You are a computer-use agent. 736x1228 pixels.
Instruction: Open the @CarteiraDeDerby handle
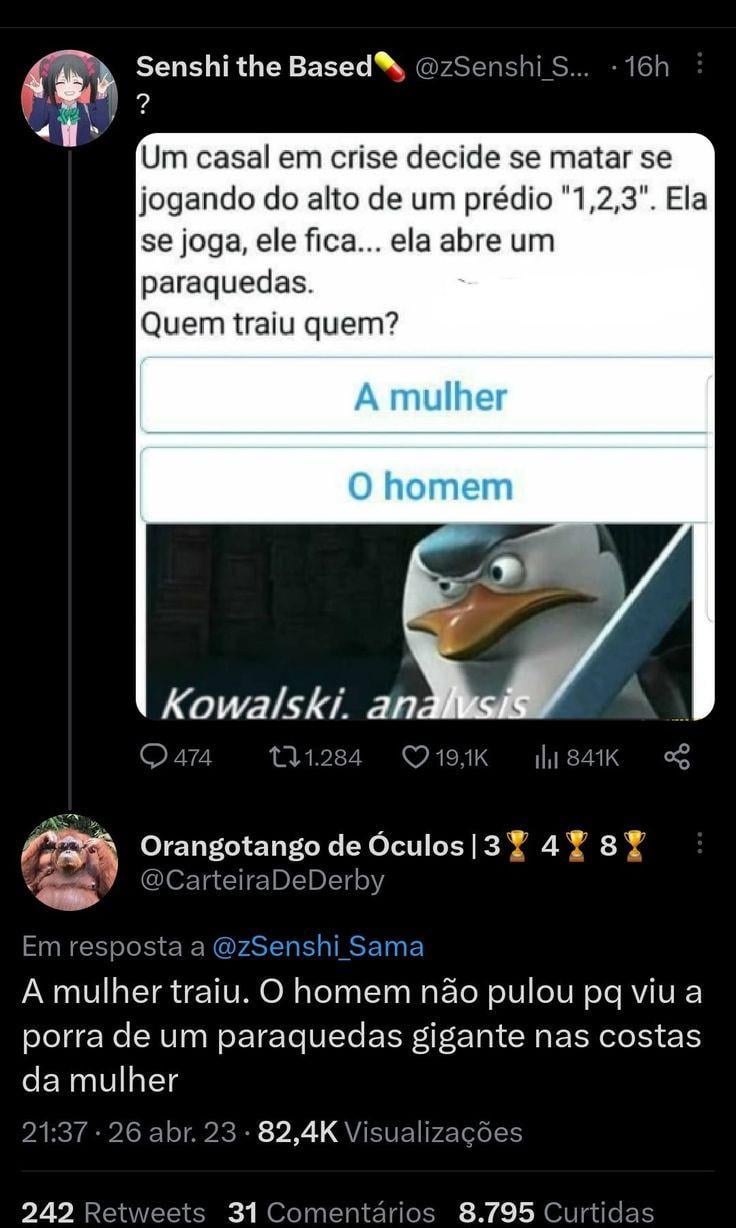(x=262, y=880)
